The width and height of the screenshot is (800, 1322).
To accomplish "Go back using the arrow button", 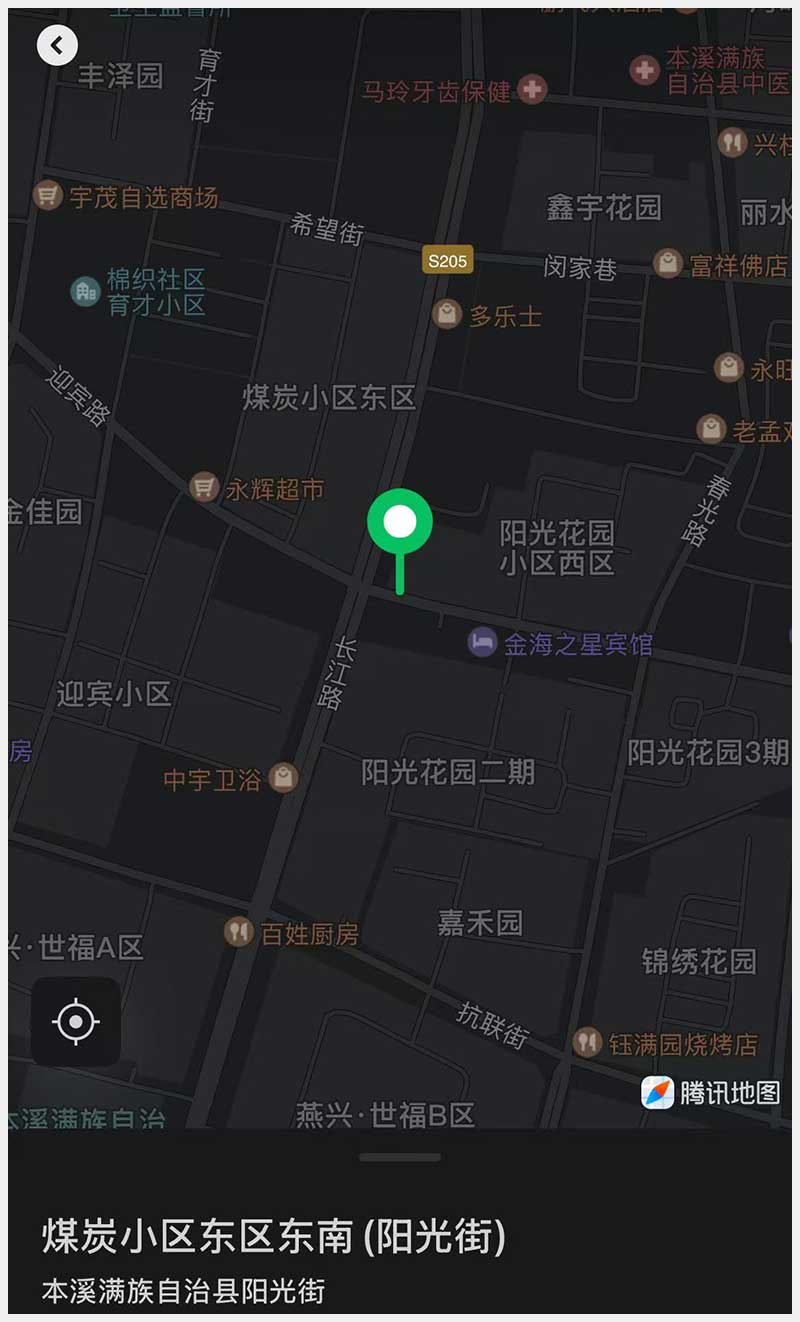I will click(57, 45).
